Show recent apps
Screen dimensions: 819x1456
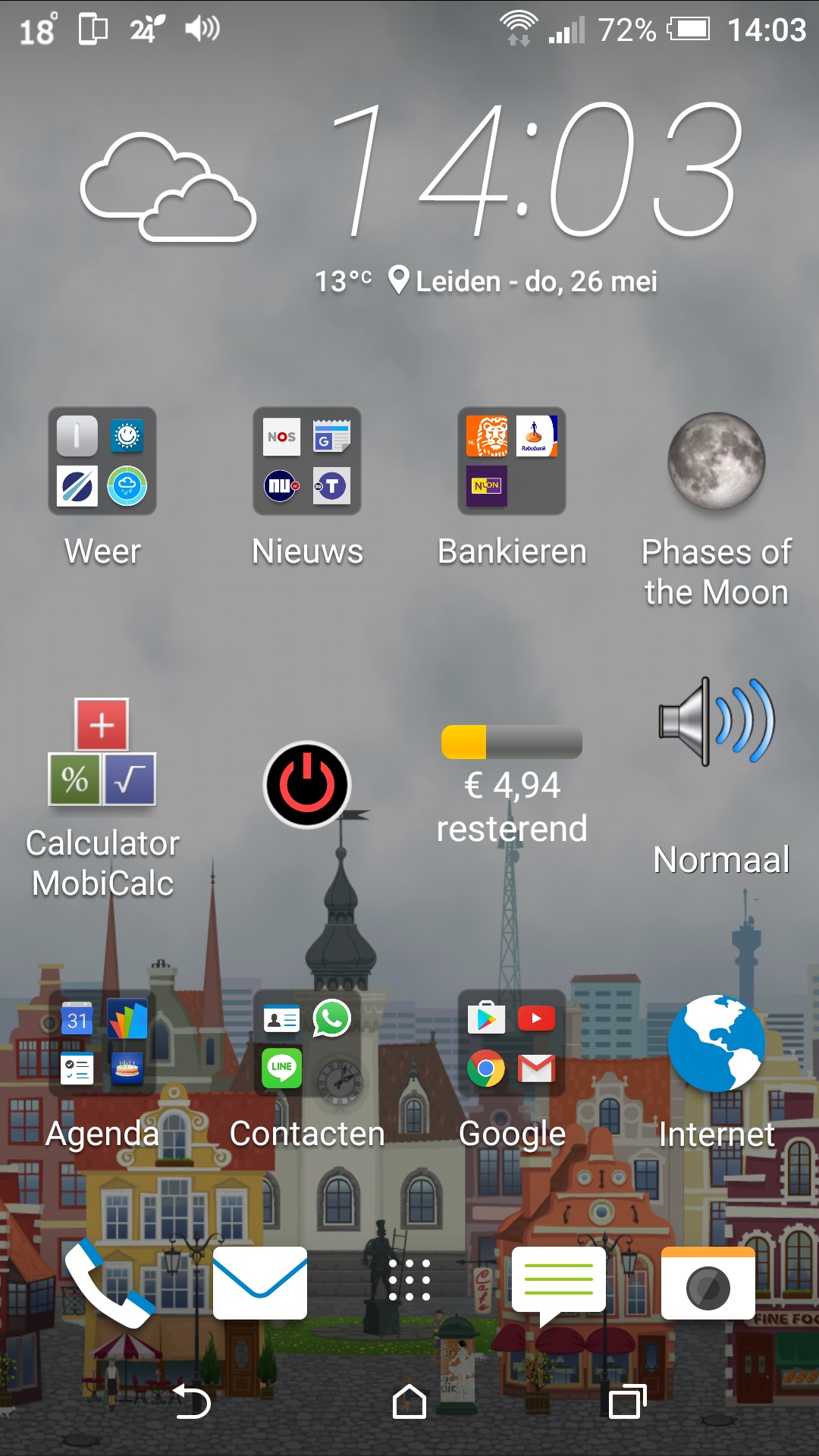point(627,1401)
